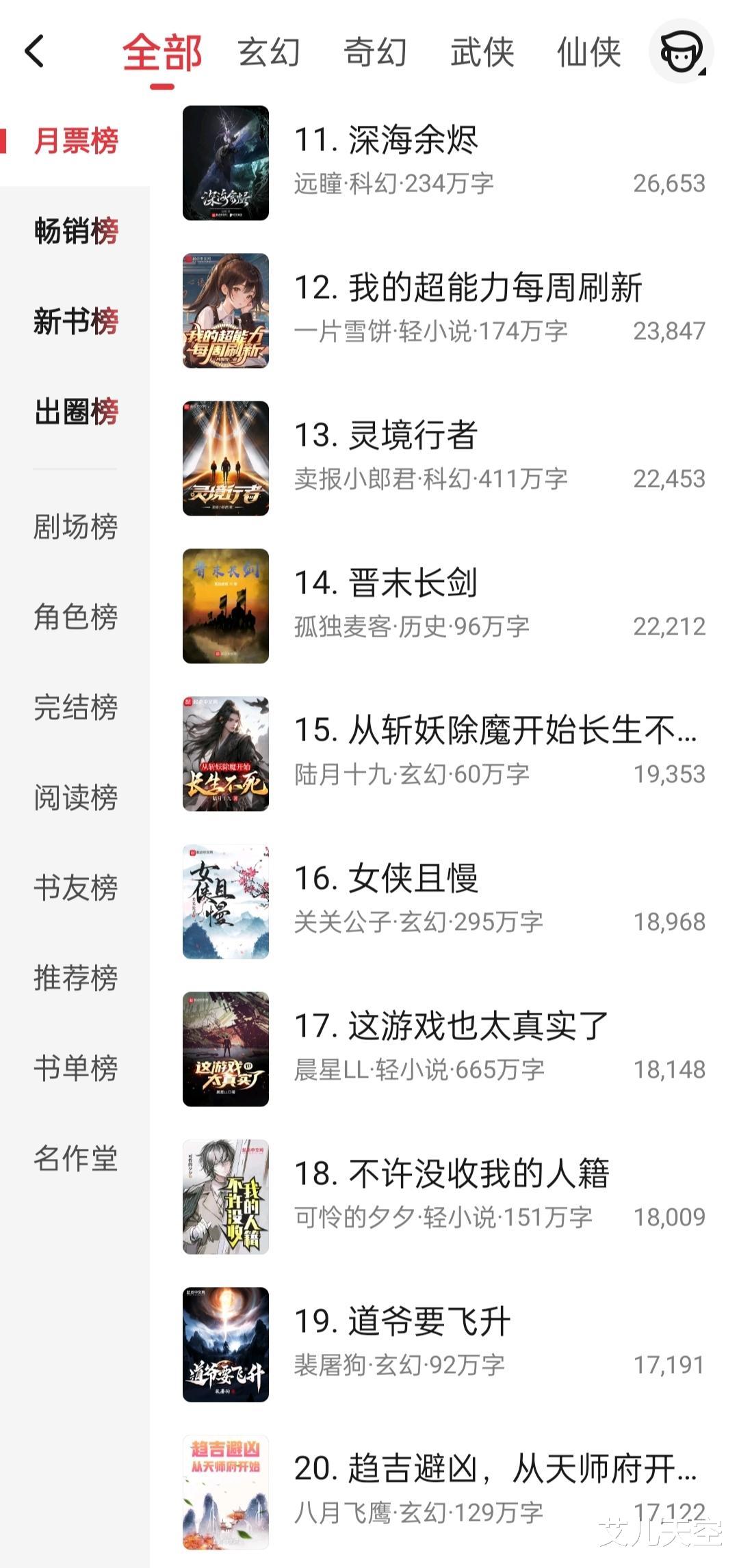Open the book 深海余烬
739x1568 pixels.
[413, 140]
